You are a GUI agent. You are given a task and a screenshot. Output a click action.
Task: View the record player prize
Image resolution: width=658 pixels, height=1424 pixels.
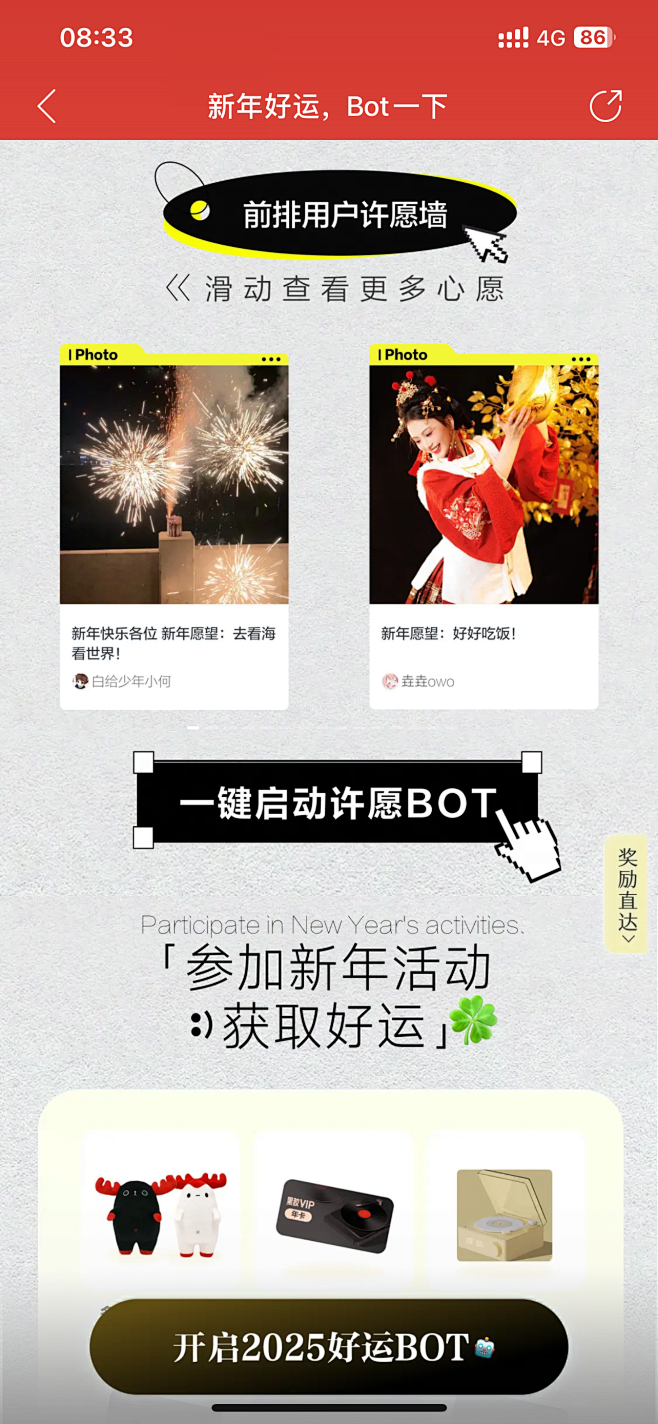pos(505,1214)
